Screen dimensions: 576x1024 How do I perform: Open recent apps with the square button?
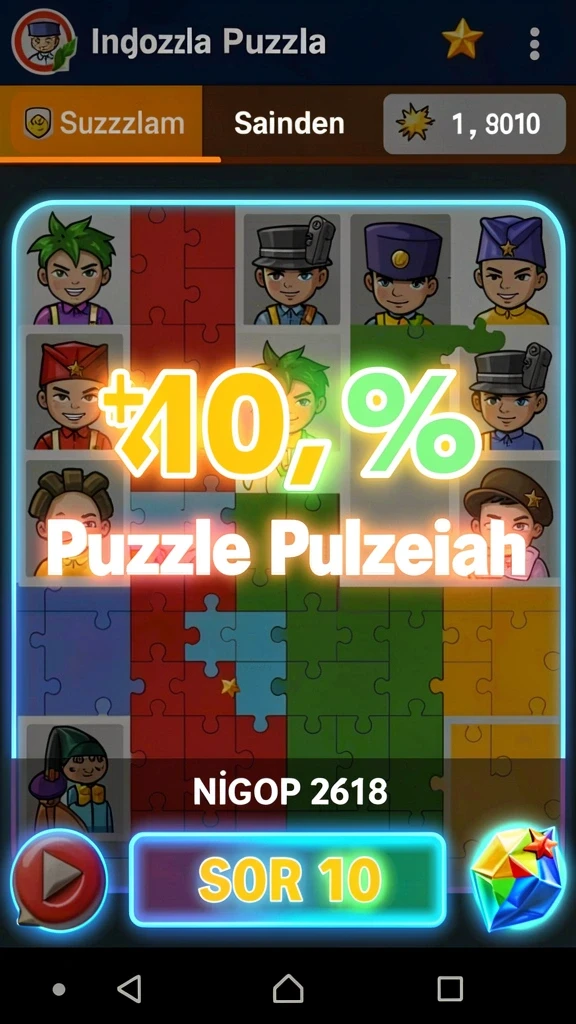[450, 989]
